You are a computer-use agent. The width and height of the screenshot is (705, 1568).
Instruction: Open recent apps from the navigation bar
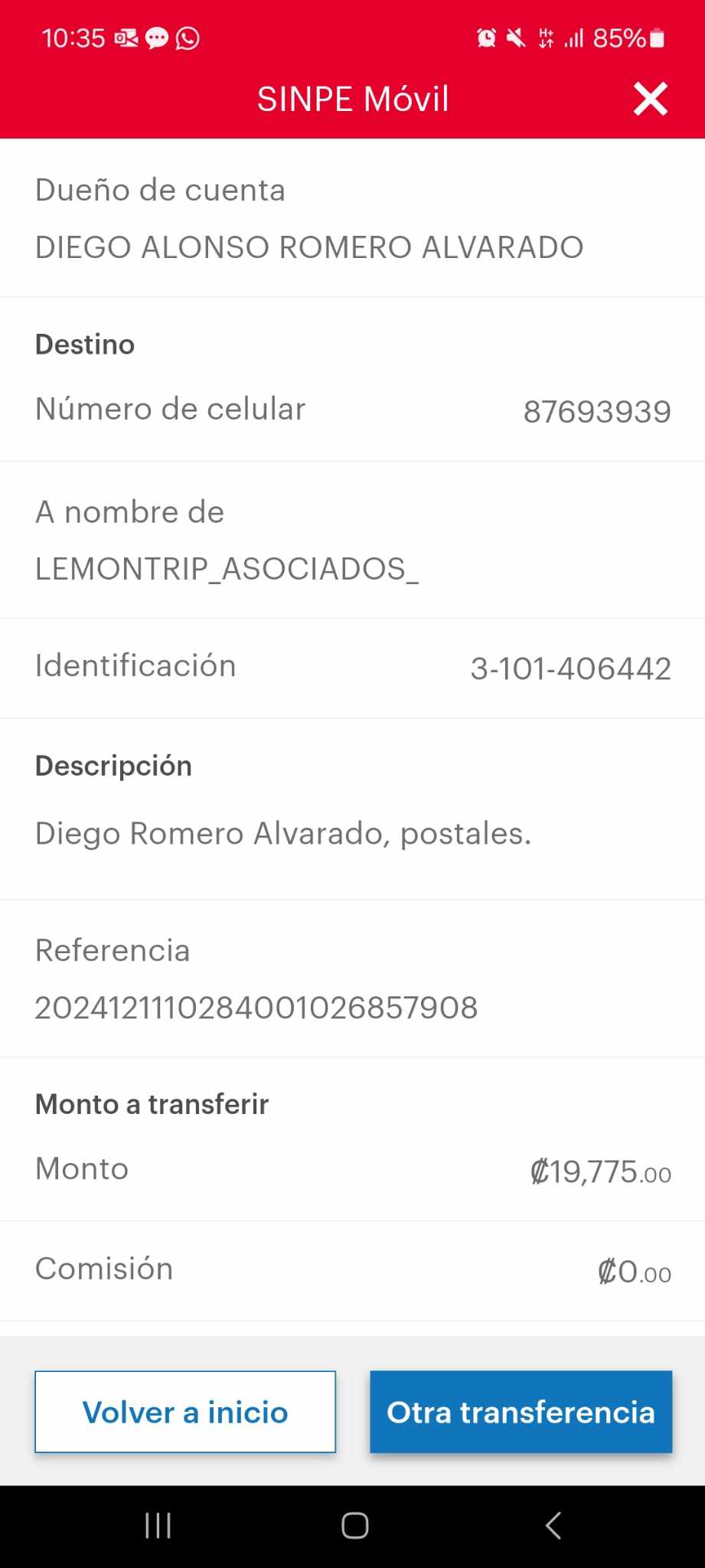[158, 1525]
